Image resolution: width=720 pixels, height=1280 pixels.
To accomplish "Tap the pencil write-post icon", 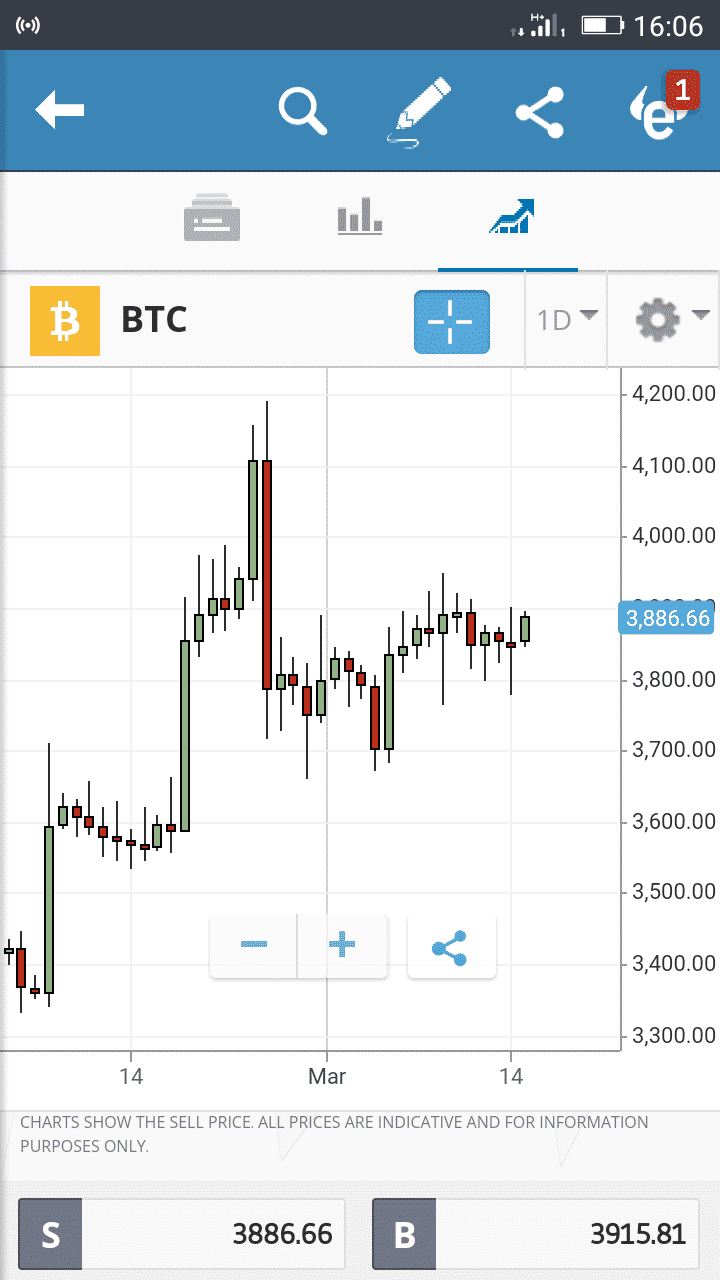I will (x=415, y=112).
